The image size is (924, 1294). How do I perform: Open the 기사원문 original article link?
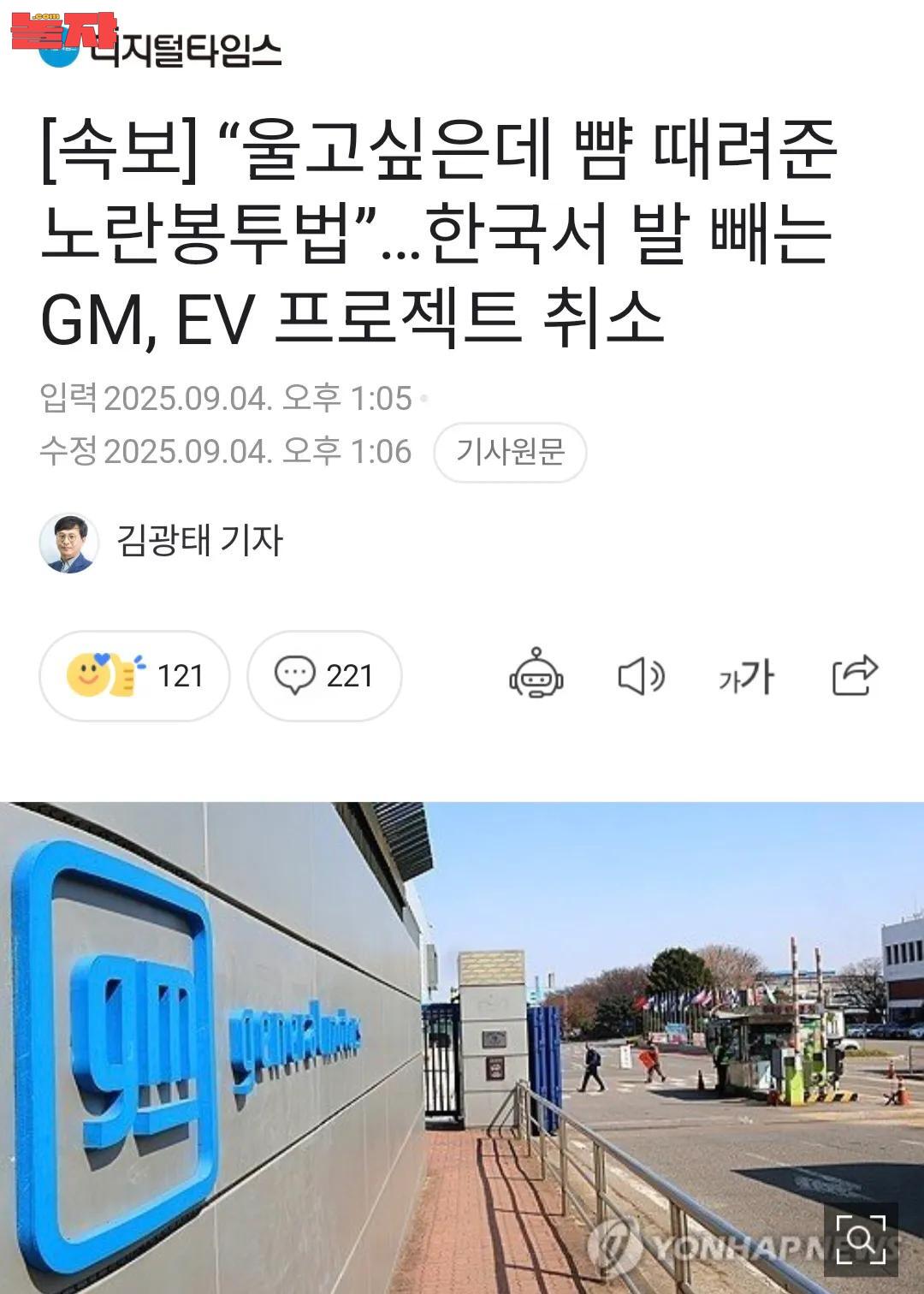click(510, 452)
